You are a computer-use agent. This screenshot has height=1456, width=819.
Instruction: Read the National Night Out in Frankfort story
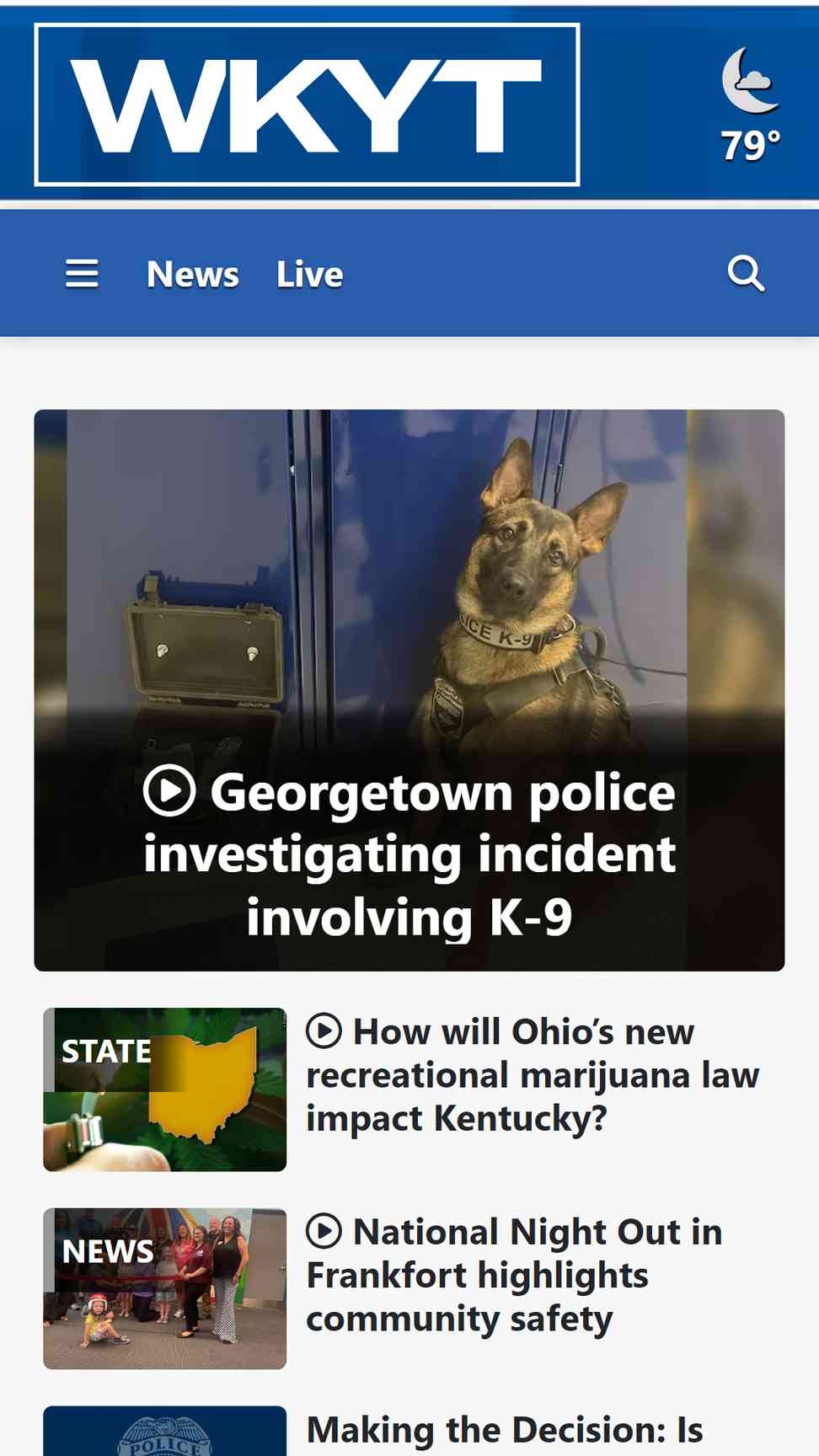(514, 1275)
